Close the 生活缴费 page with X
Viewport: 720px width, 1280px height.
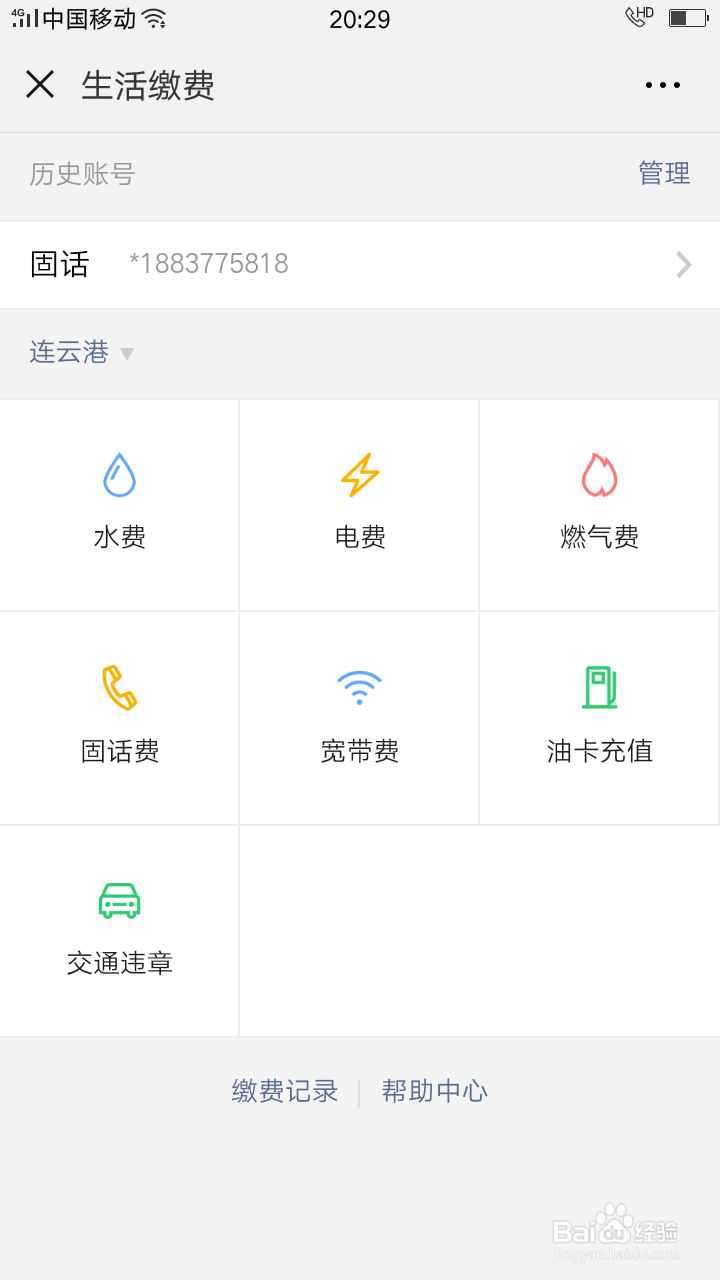[40, 84]
